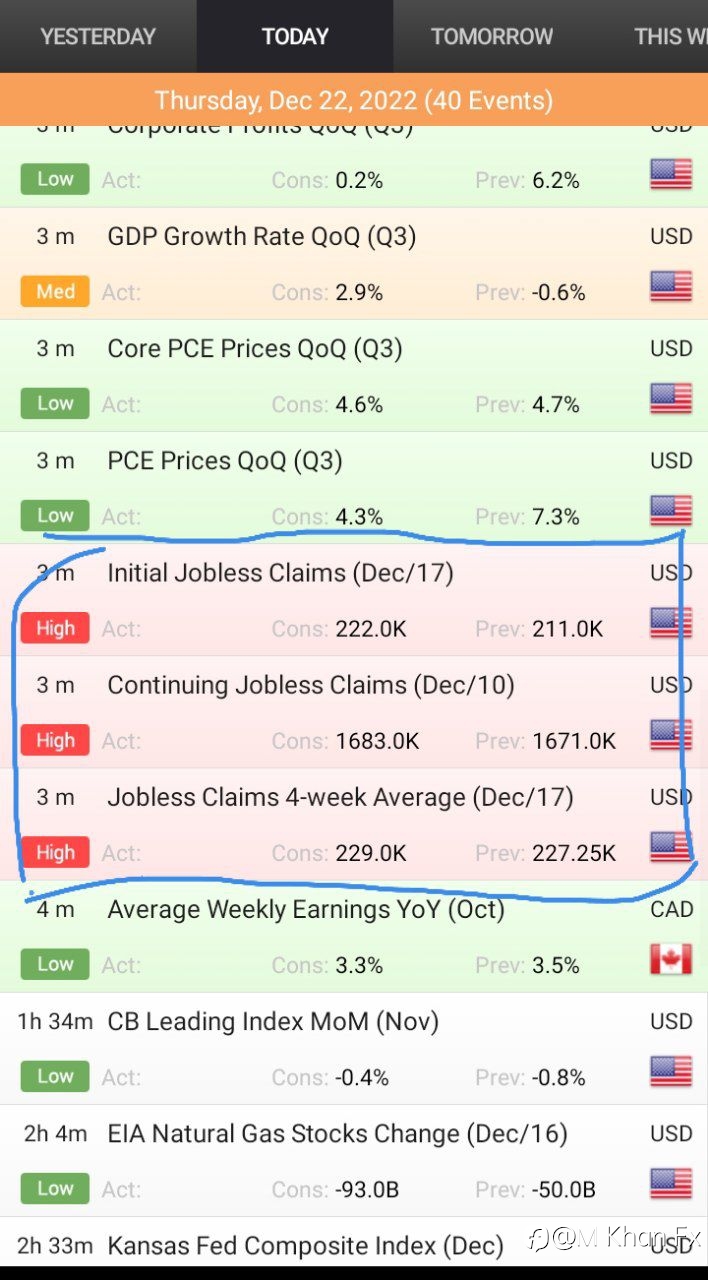
Task: Open the This Week tab
Action: pyautogui.click(x=649, y=36)
